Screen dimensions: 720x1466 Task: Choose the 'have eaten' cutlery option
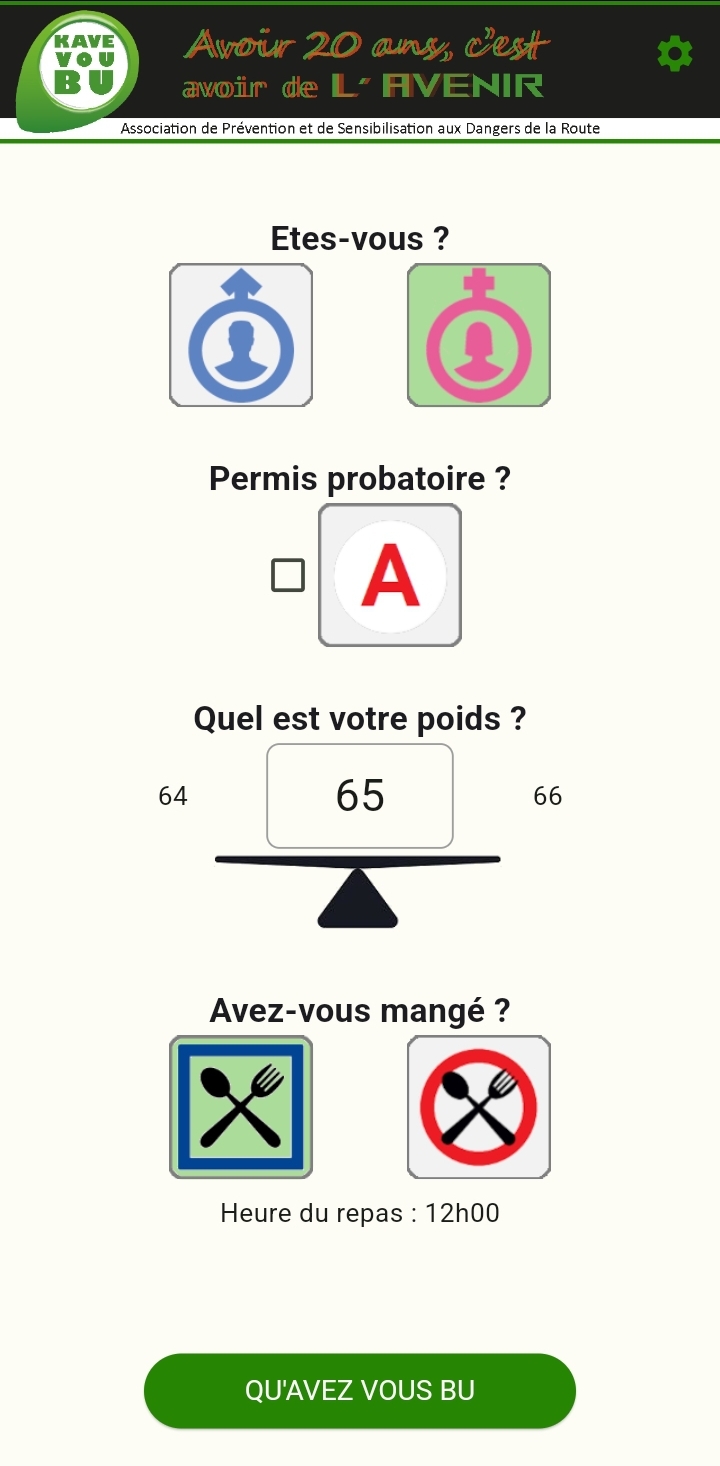(x=241, y=1107)
